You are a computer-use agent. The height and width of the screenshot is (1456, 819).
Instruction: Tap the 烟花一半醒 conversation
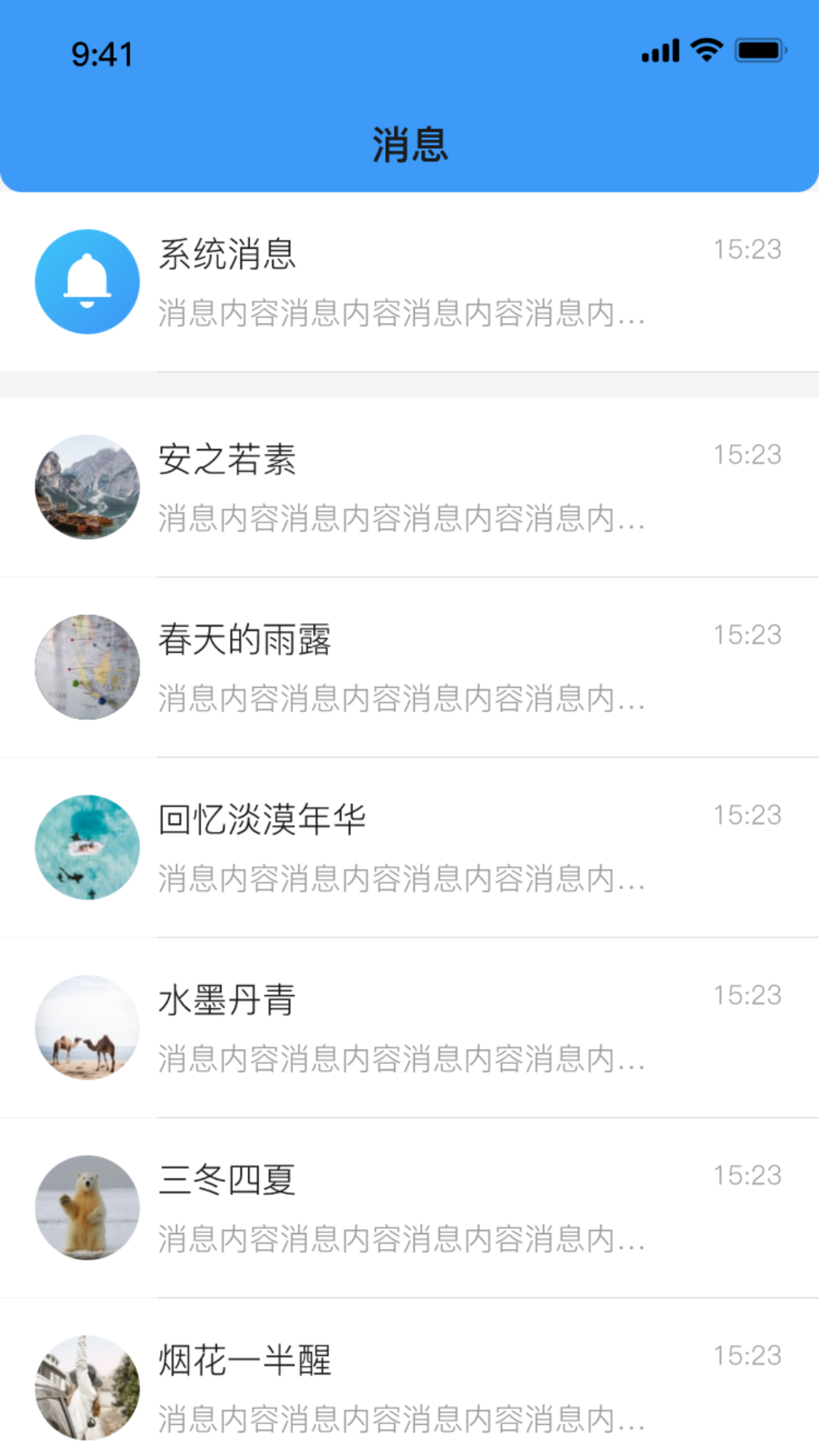(409, 1388)
